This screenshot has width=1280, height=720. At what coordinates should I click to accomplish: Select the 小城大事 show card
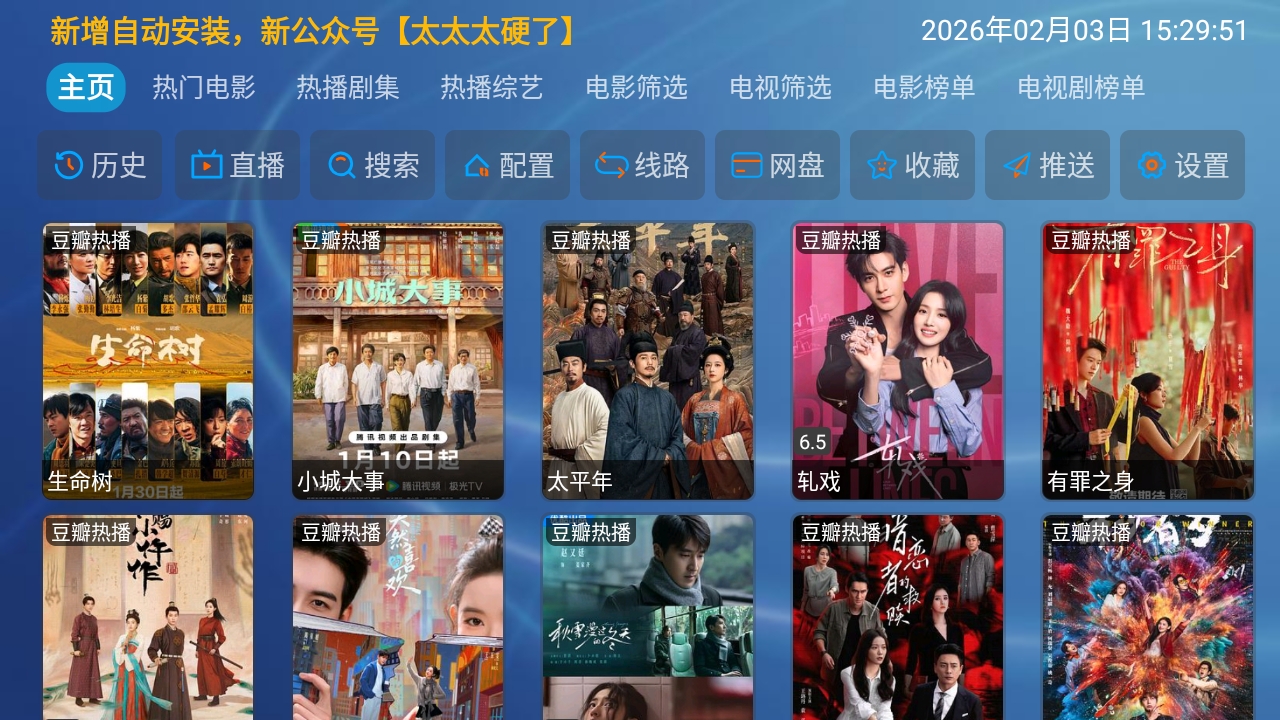click(398, 360)
